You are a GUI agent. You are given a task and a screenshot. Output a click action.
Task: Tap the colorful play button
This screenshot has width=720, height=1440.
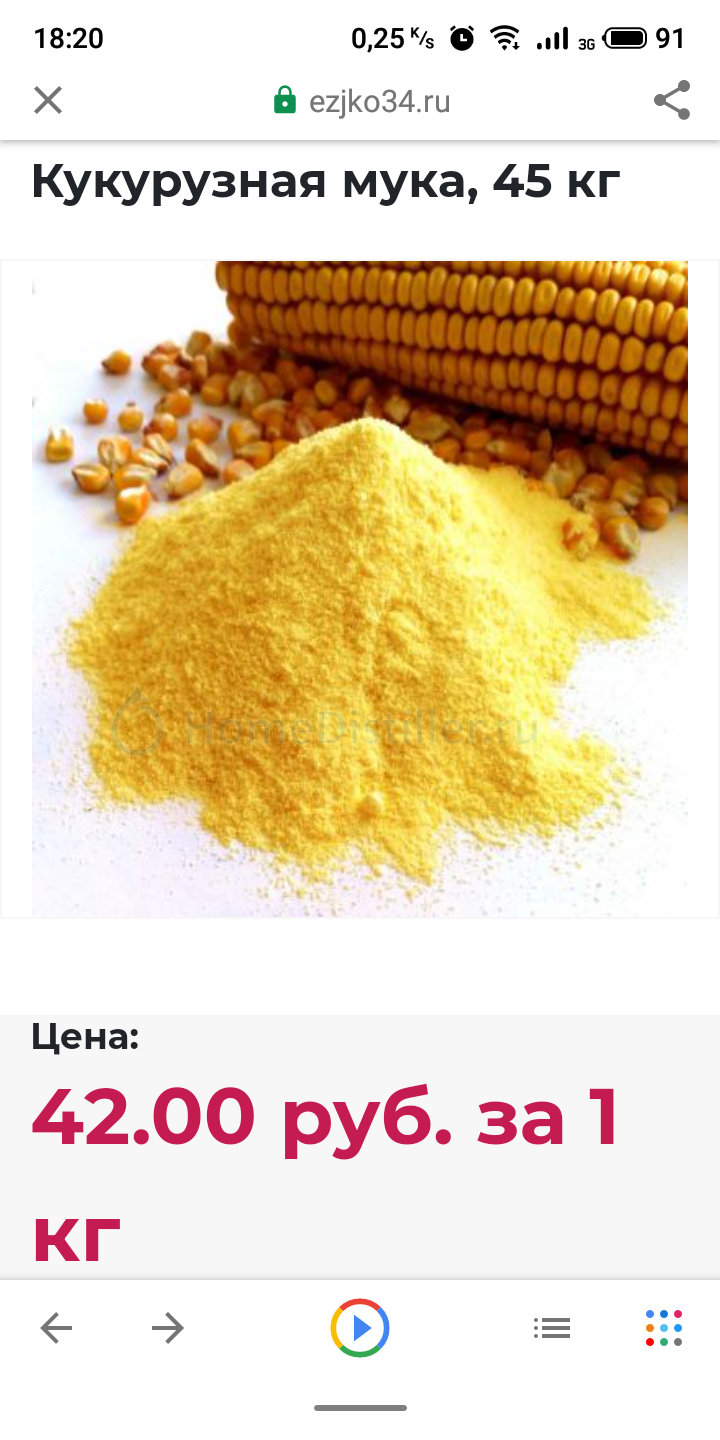tap(360, 1328)
